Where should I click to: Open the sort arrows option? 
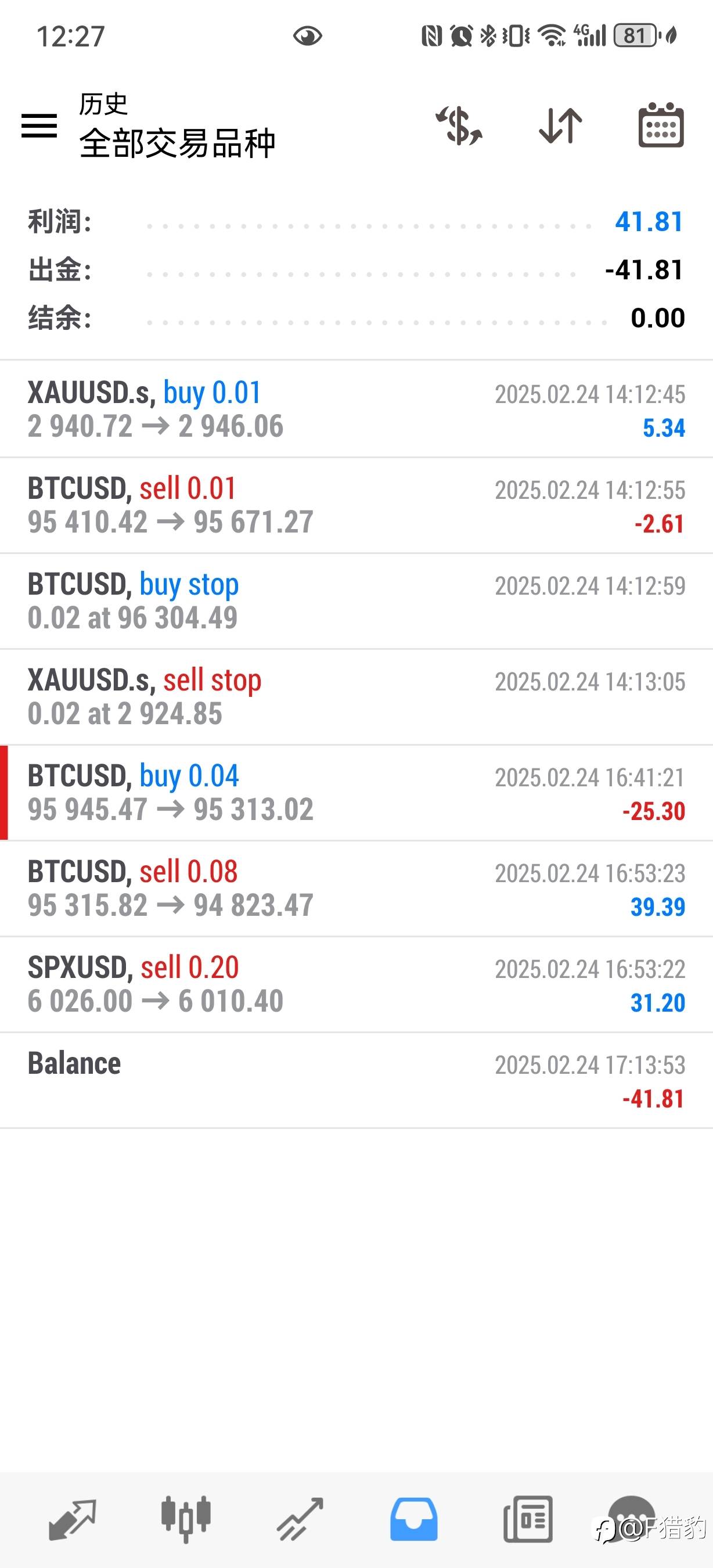tap(560, 125)
